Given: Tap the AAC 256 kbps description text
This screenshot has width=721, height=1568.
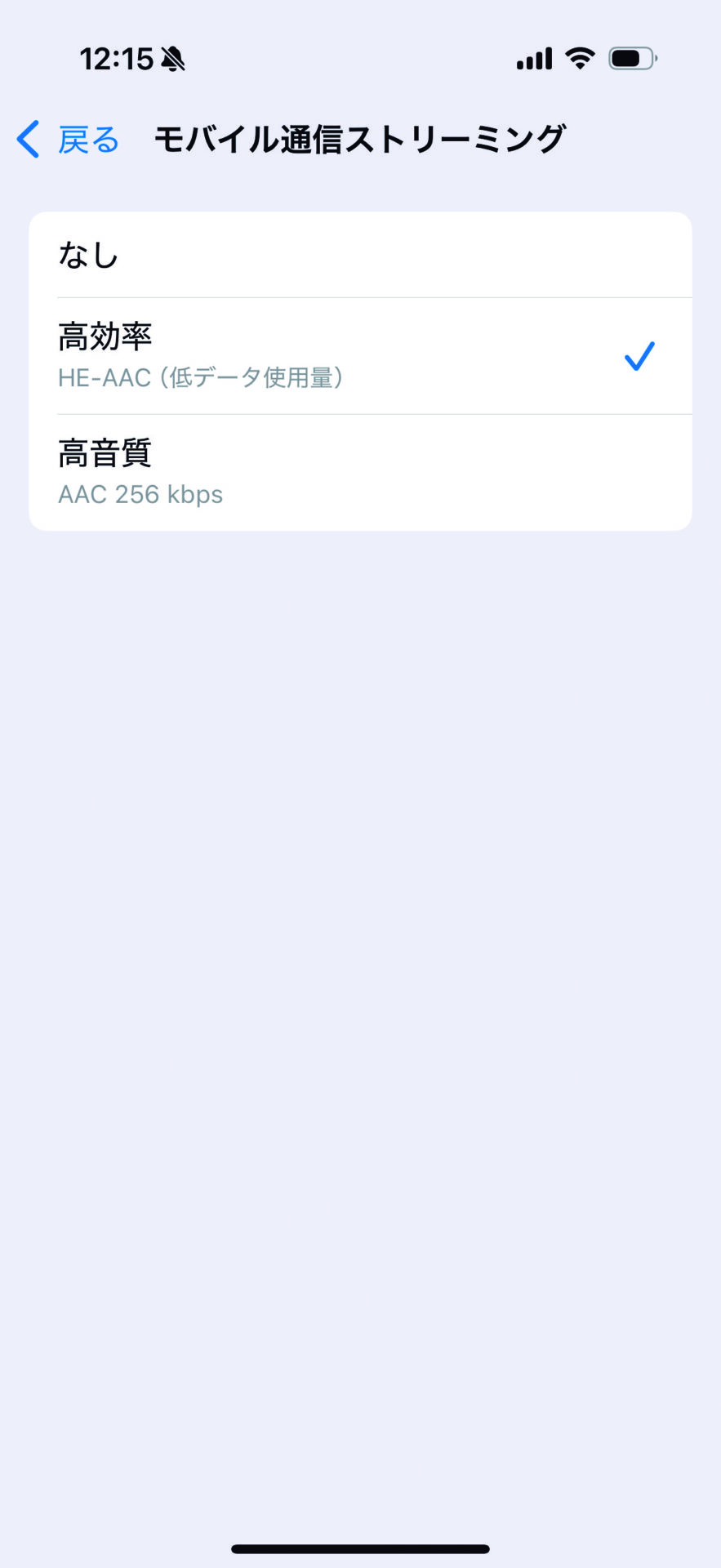Looking at the screenshot, I should 140,493.
